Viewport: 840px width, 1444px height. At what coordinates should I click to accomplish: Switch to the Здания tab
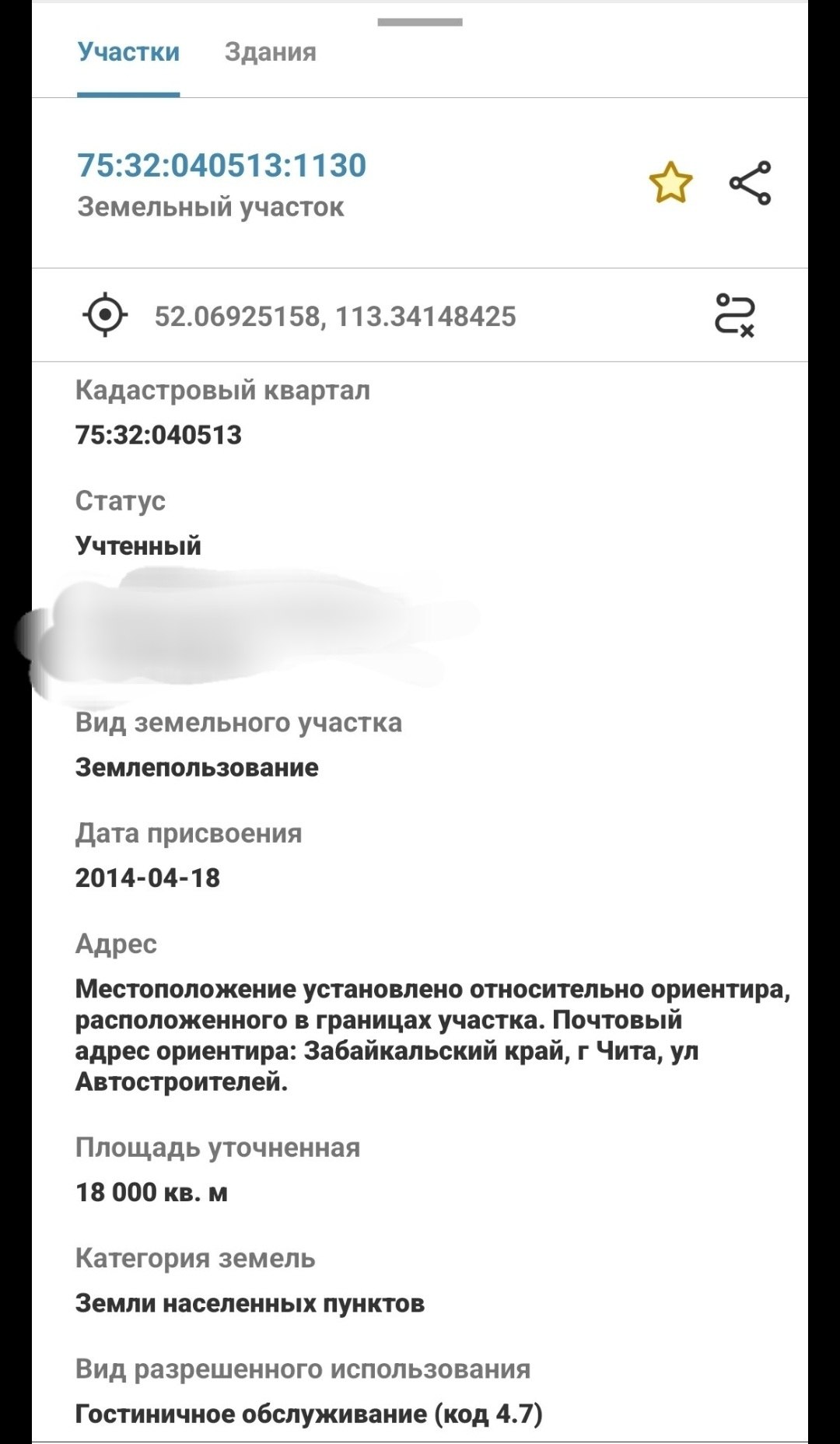tap(269, 53)
